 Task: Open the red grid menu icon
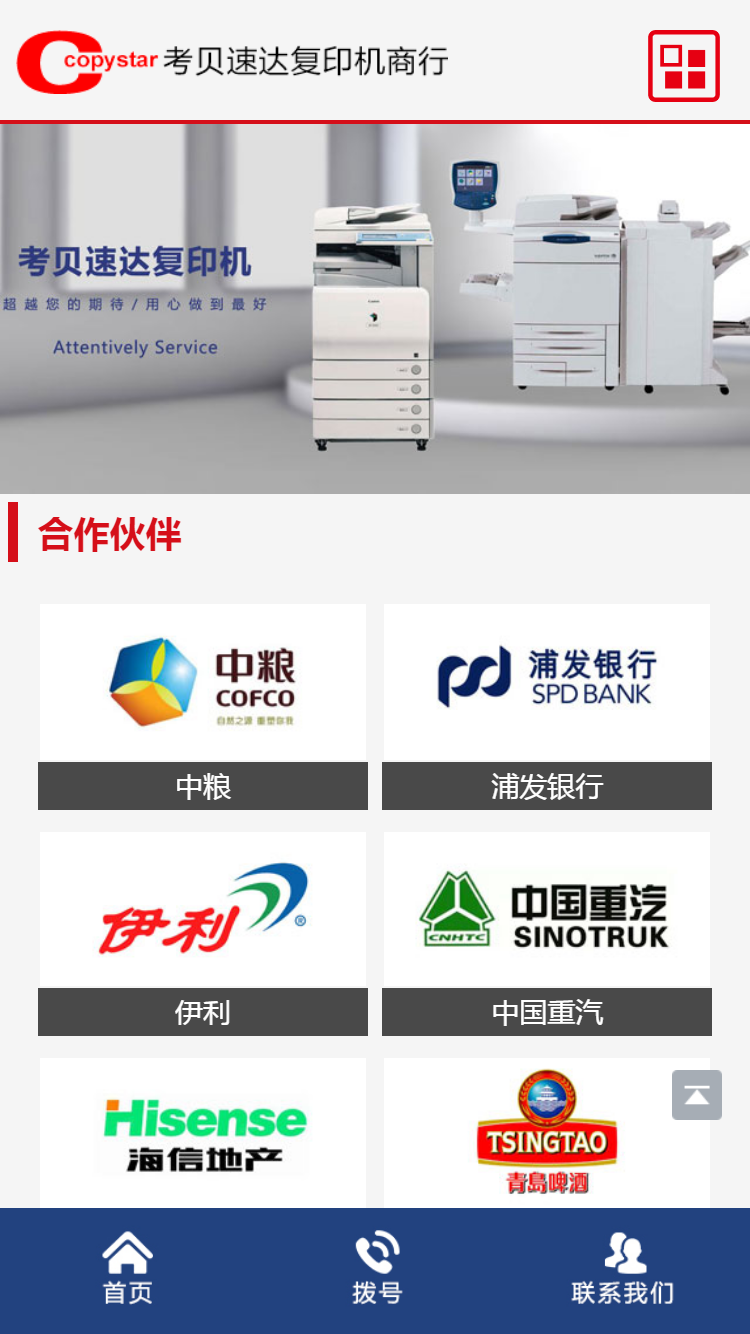pyautogui.click(x=684, y=66)
